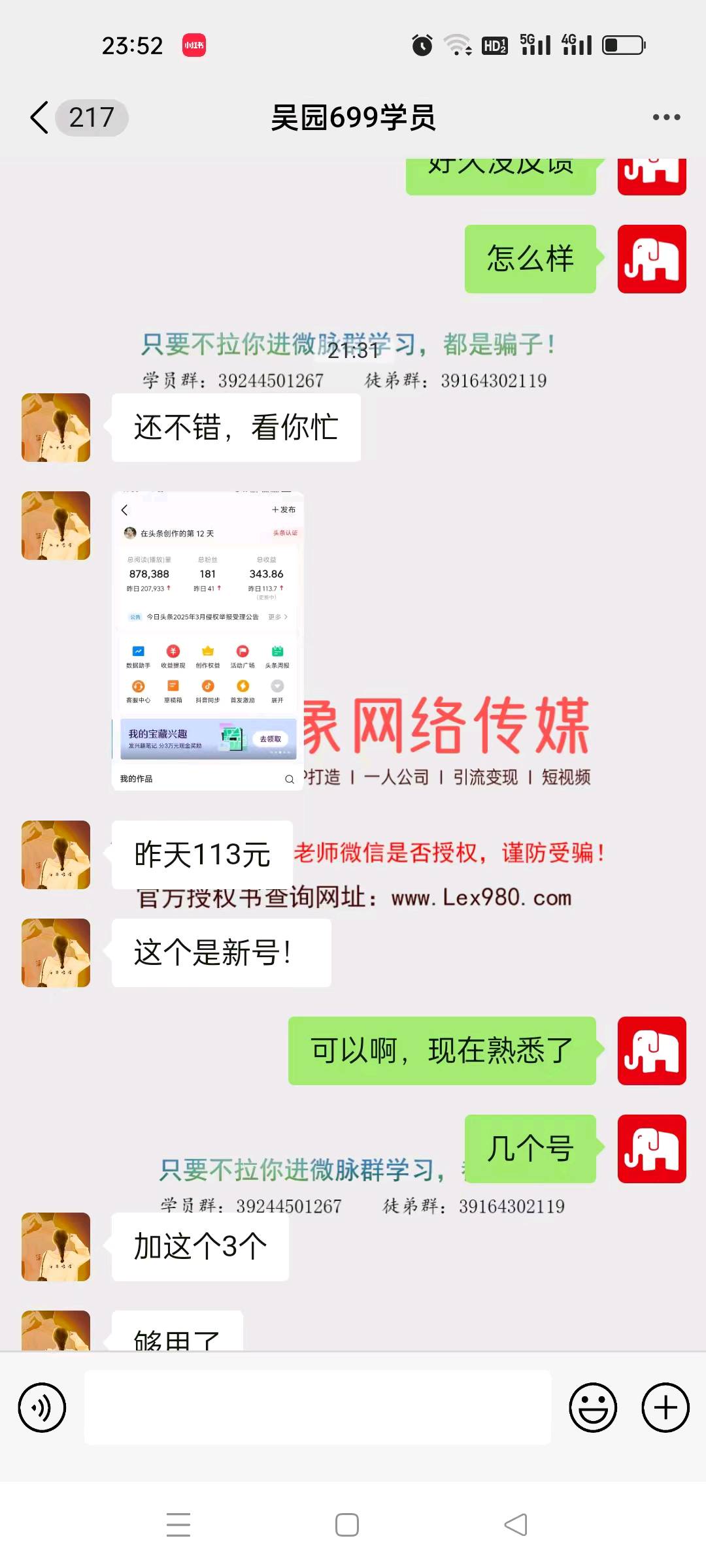
Task: Switch to voice message input
Action: [x=42, y=1407]
